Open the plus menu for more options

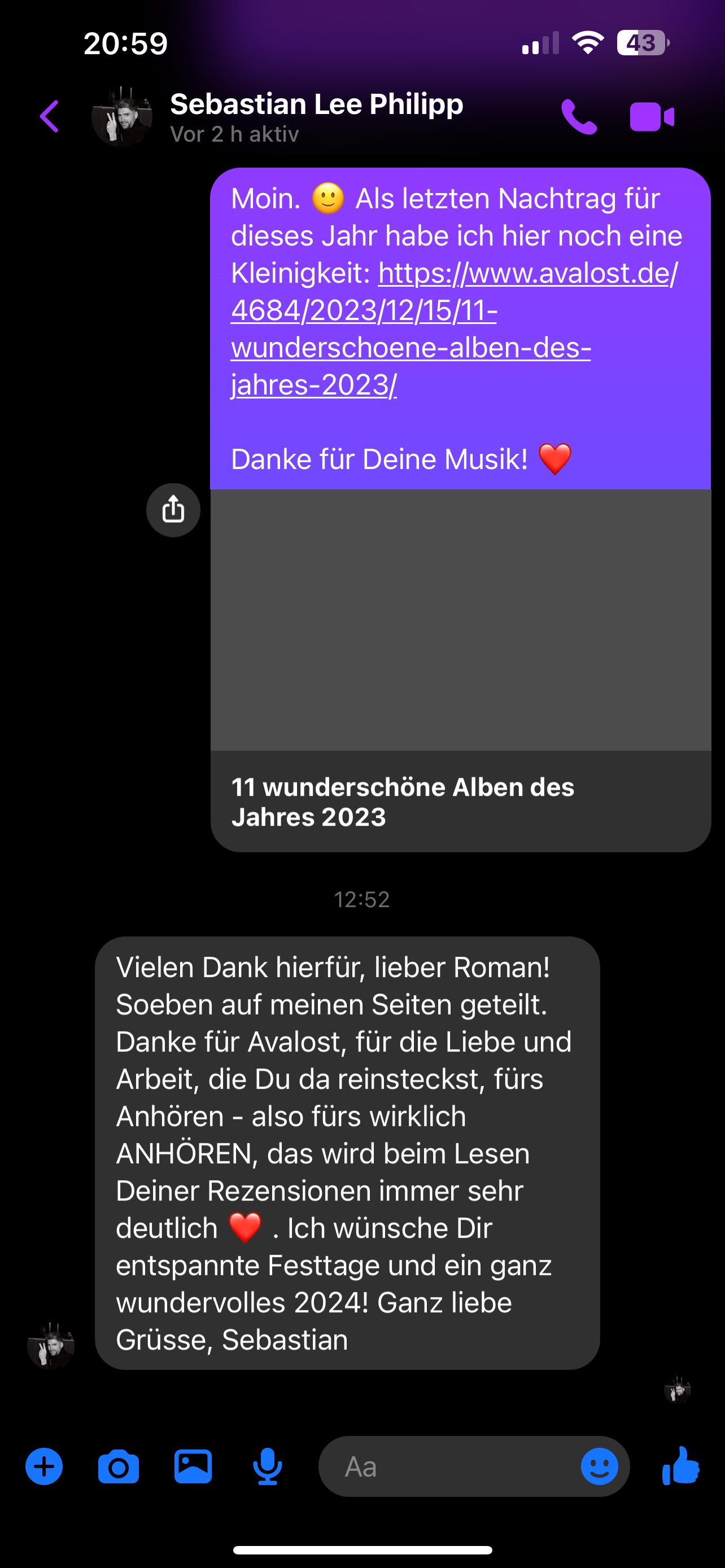tap(44, 1467)
